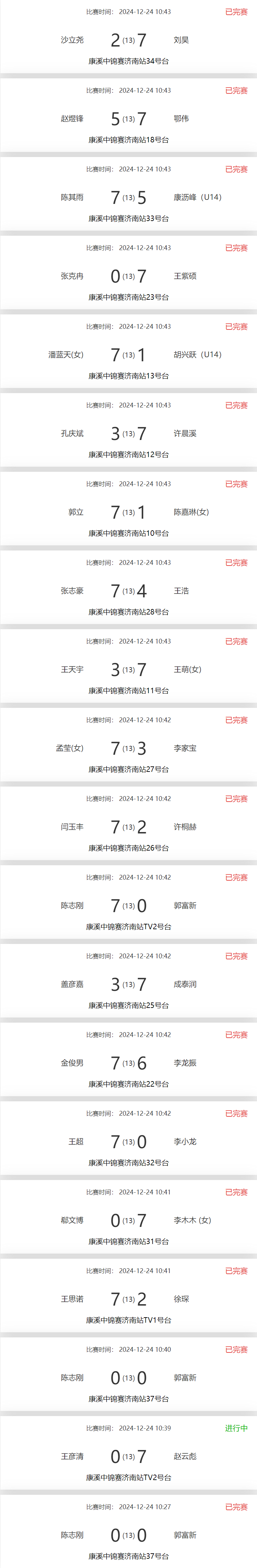Select the 王思诺 vs 徐琛 match
This screenshot has height=1568, width=257.
point(129,1299)
